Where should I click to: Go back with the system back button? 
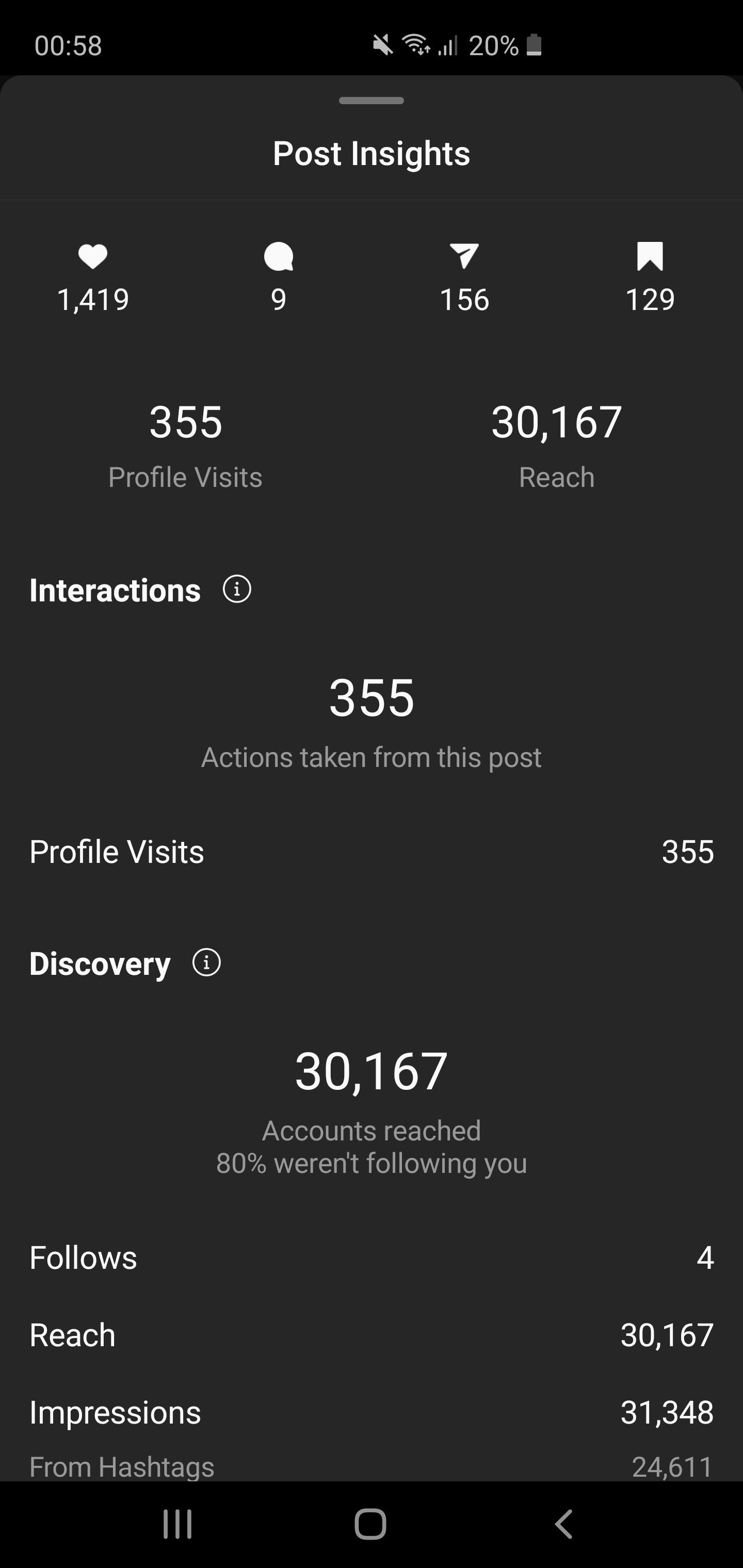pos(564,1524)
